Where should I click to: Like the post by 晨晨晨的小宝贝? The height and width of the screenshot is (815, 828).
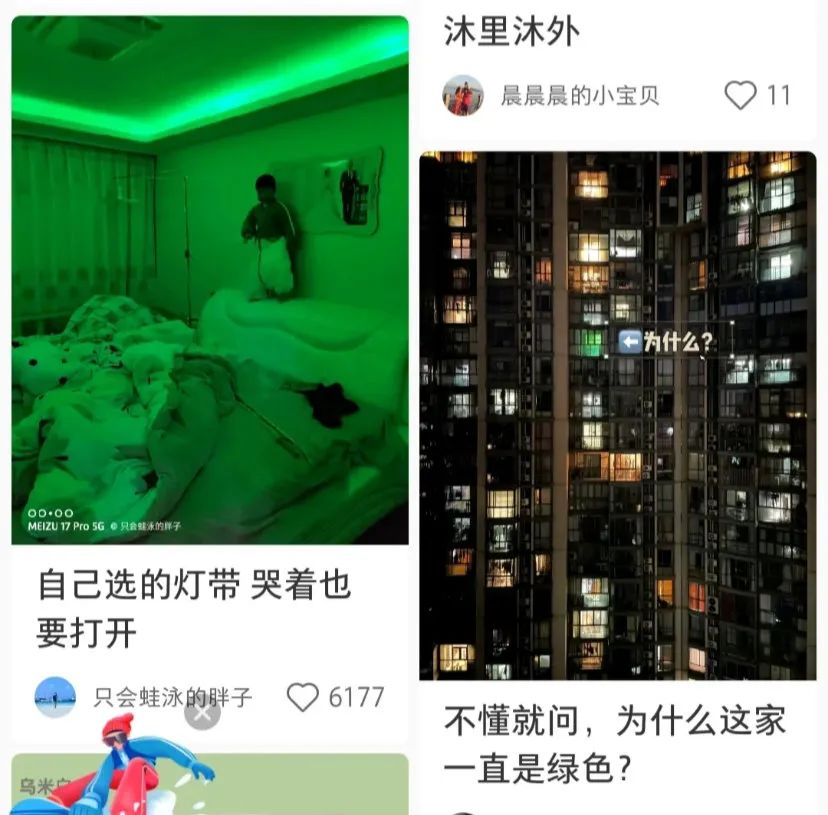click(x=740, y=95)
